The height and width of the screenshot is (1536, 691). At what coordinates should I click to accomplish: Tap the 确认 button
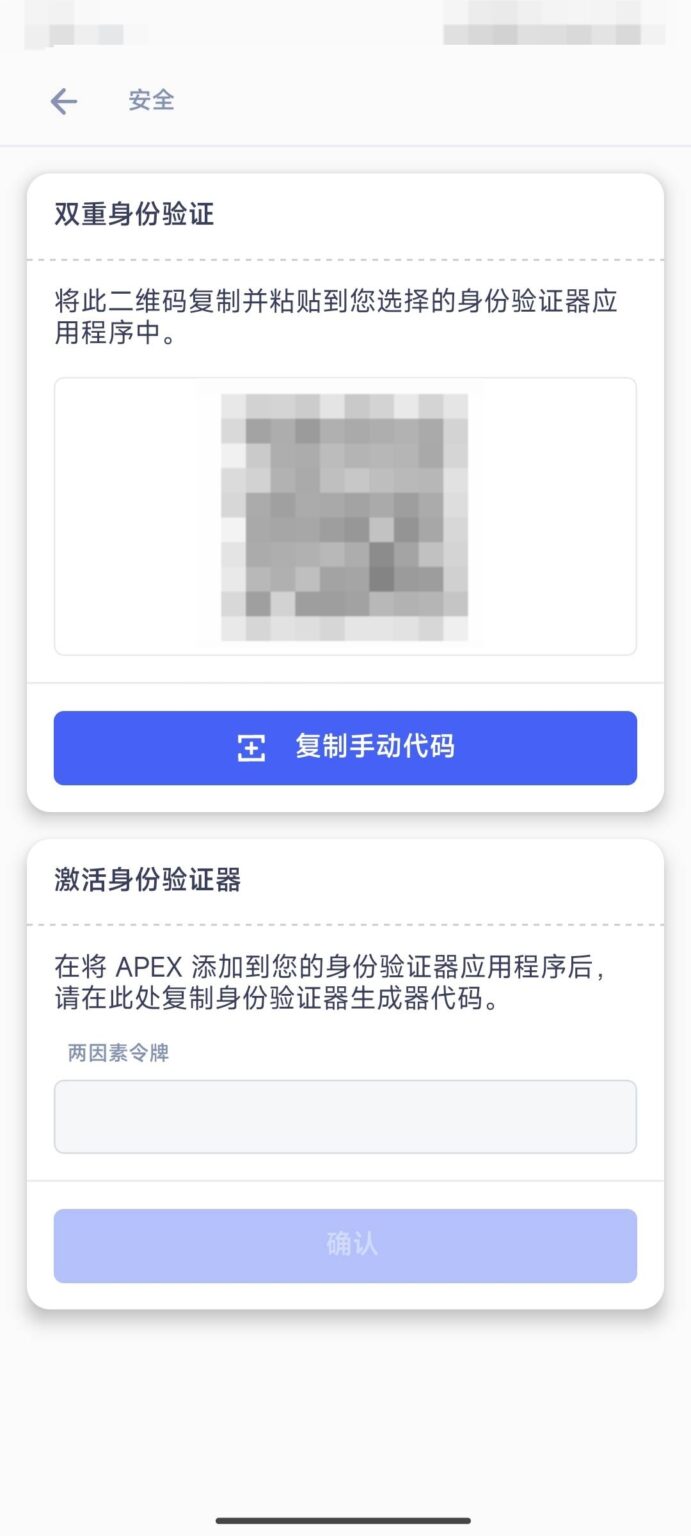click(x=345, y=1245)
